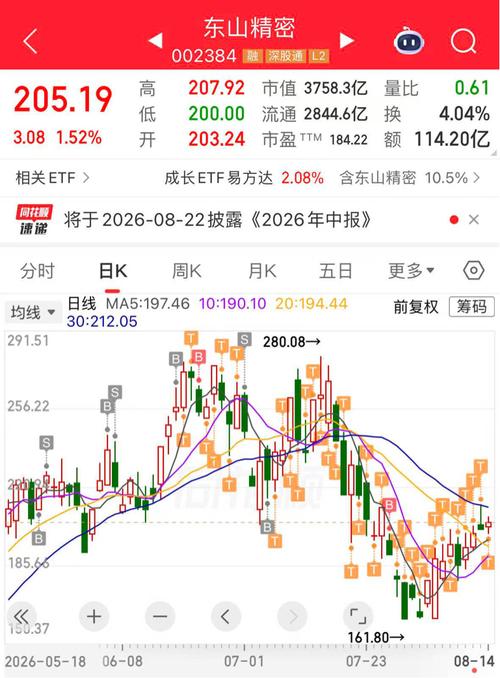Switch to the 分时 chart tab
This screenshot has width=500, height=678.
(x=37, y=271)
